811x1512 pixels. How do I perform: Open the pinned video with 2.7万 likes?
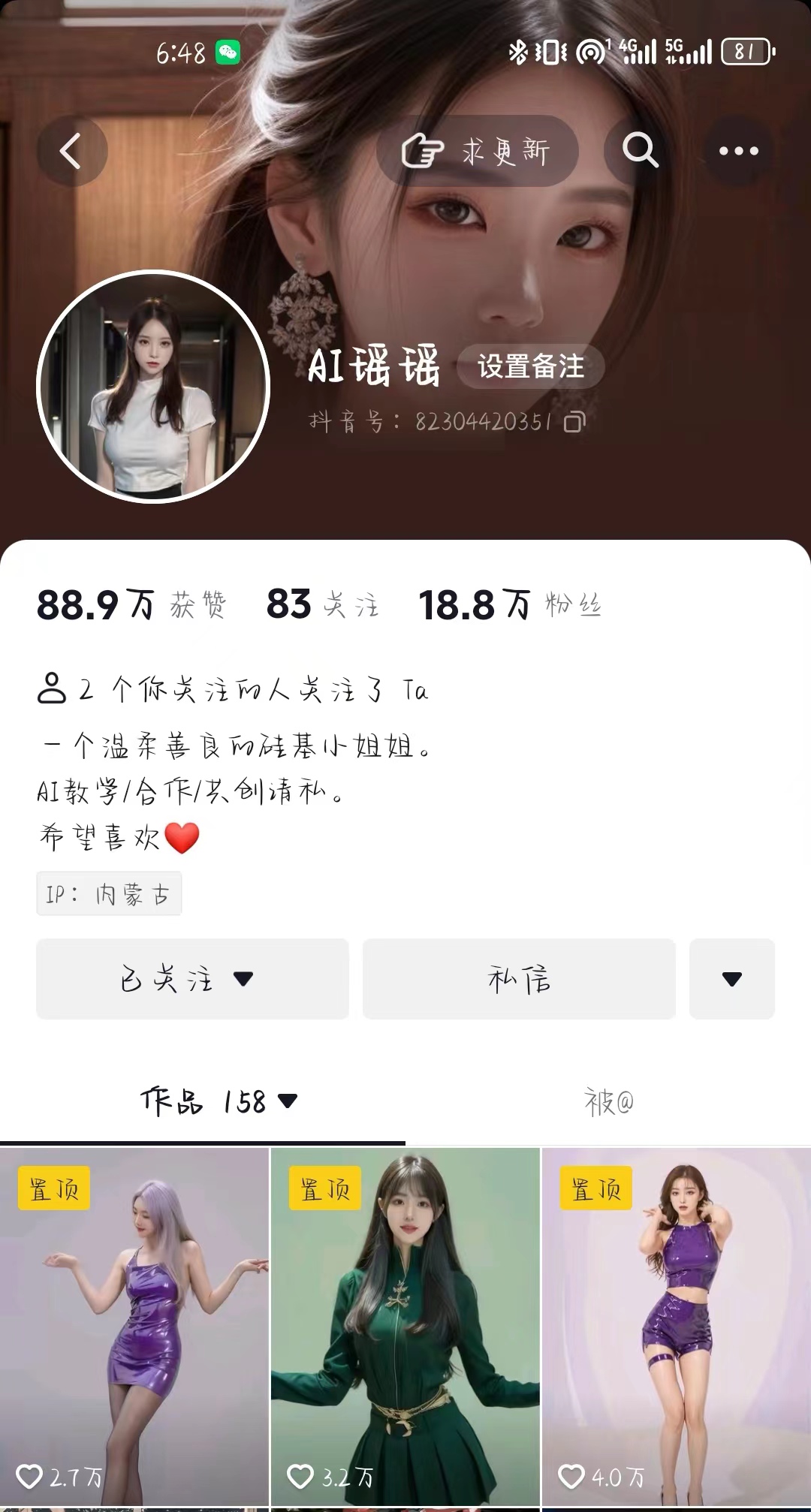coord(134,1326)
